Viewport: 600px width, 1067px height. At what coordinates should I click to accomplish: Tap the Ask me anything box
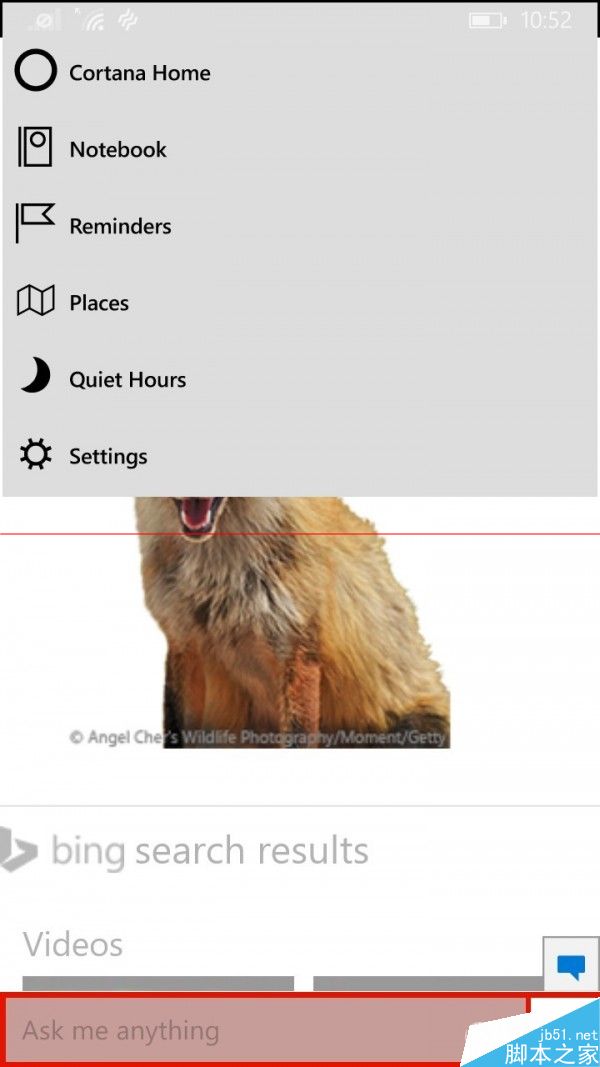(x=265, y=1030)
